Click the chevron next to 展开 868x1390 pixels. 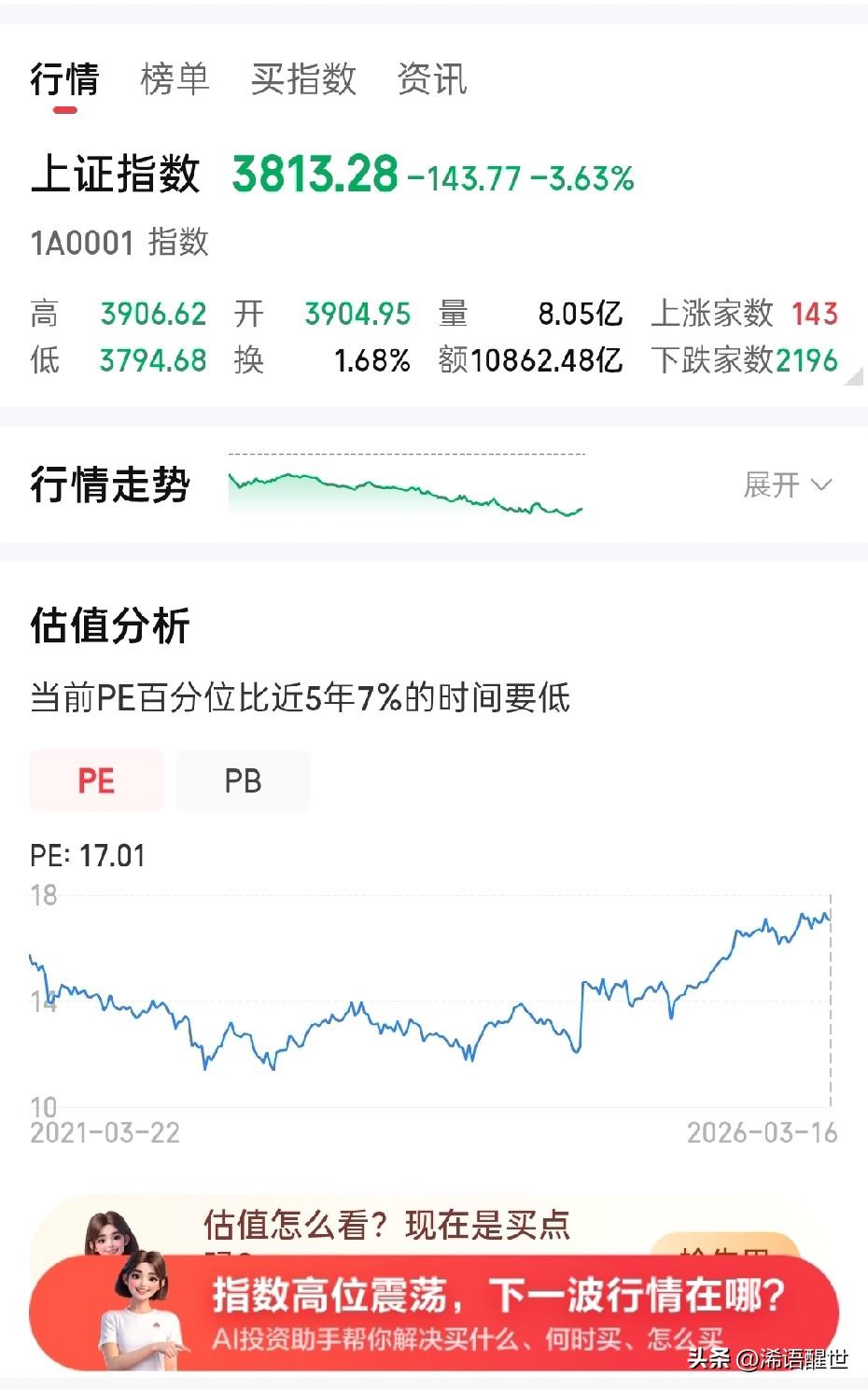821,485
